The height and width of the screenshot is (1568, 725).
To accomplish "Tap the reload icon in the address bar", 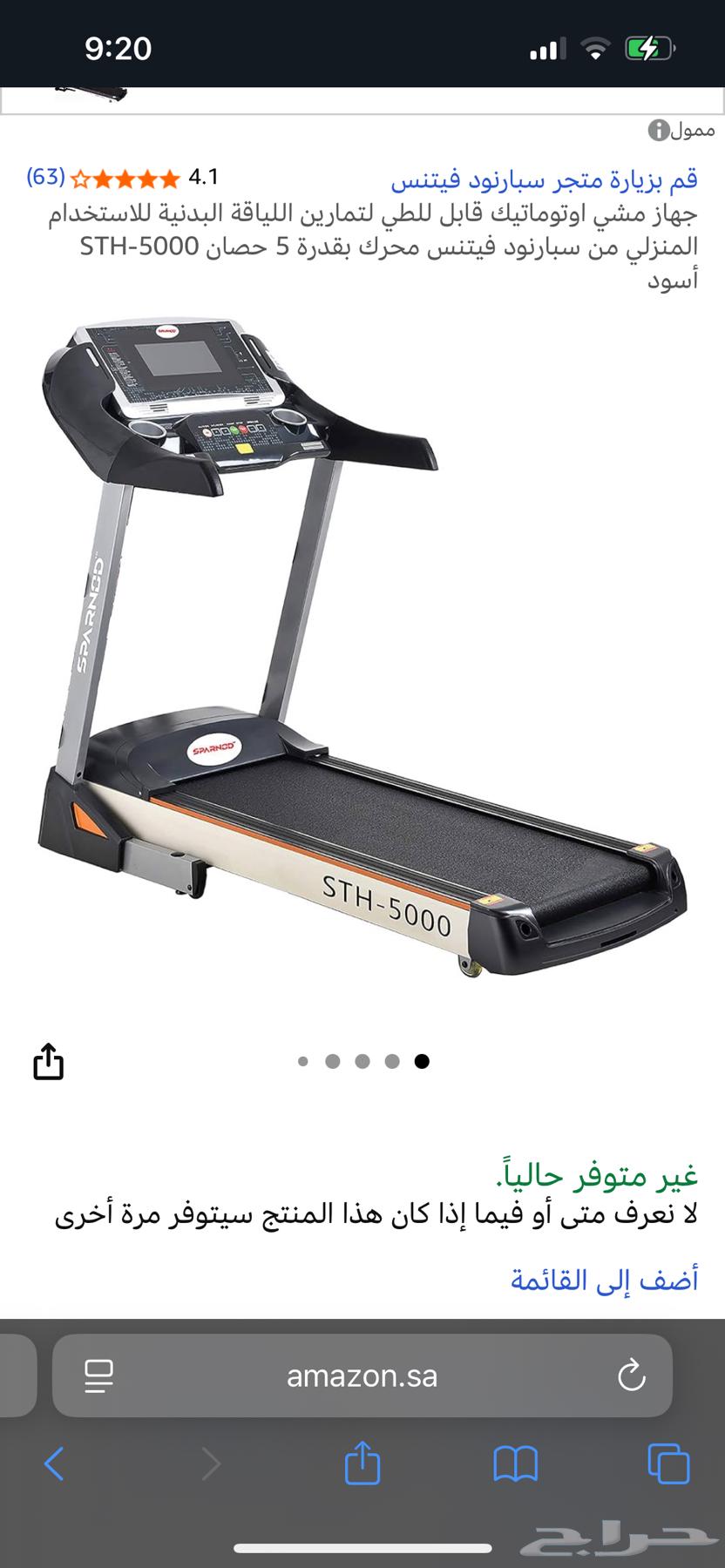I will pos(630,1376).
